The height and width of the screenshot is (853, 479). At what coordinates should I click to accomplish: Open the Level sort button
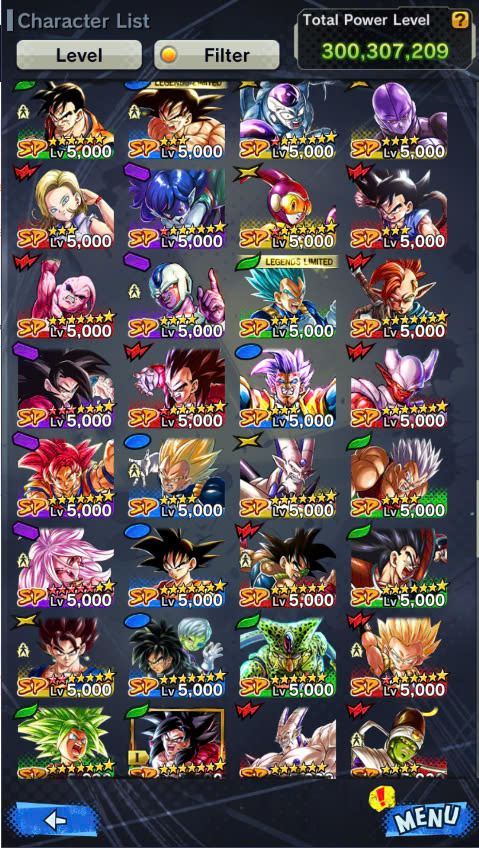pyautogui.click(x=79, y=55)
